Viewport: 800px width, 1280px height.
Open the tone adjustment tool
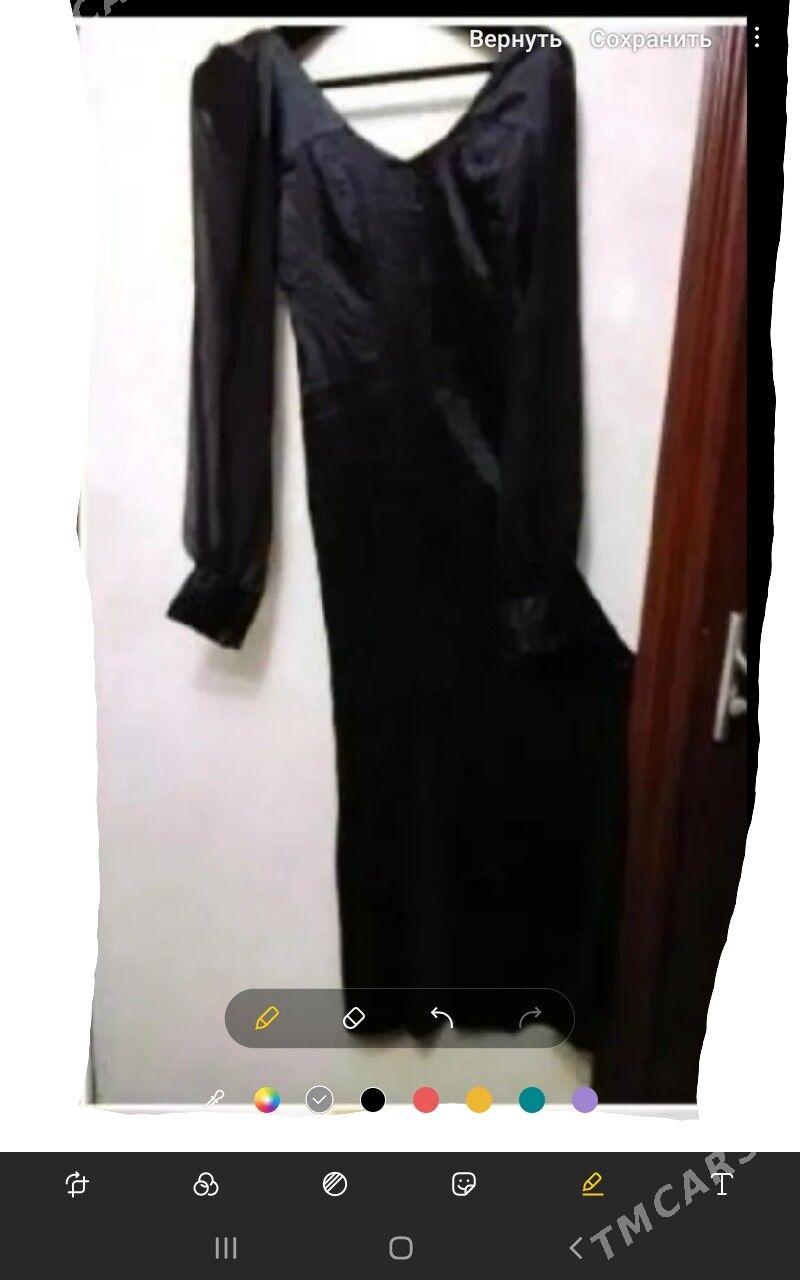335,1184
